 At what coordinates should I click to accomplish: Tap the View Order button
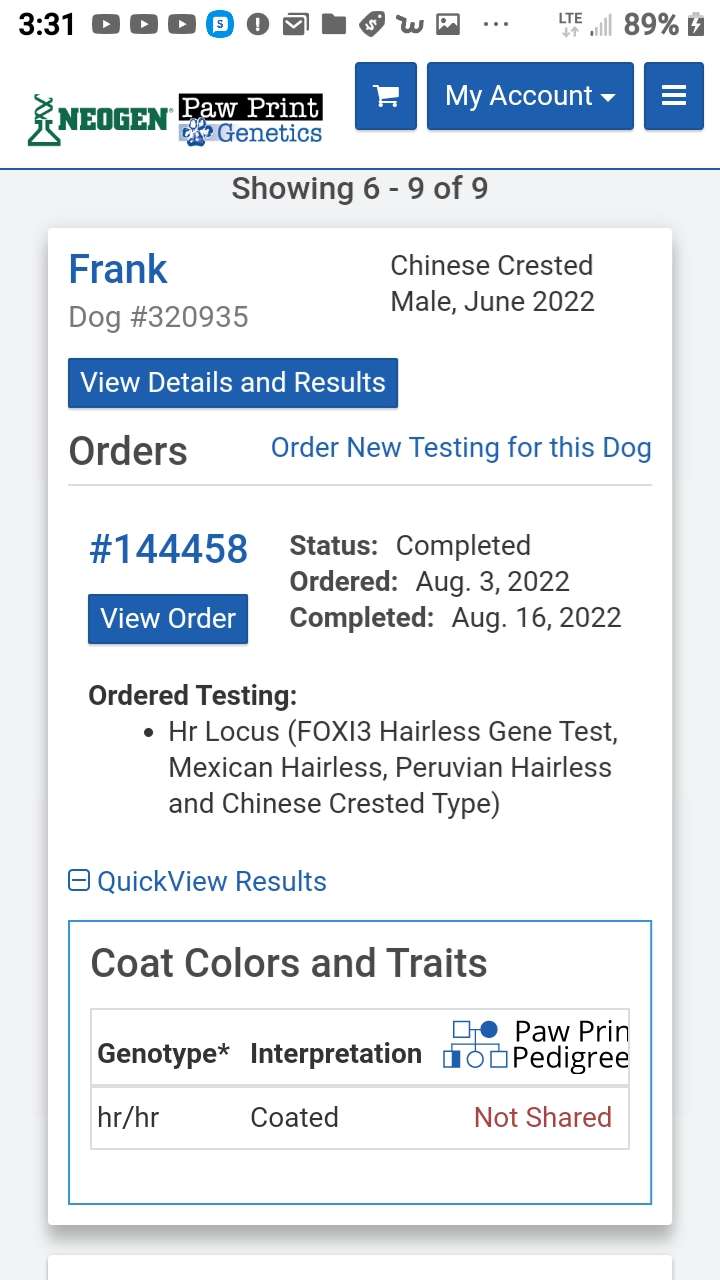(x=168, y=619)
